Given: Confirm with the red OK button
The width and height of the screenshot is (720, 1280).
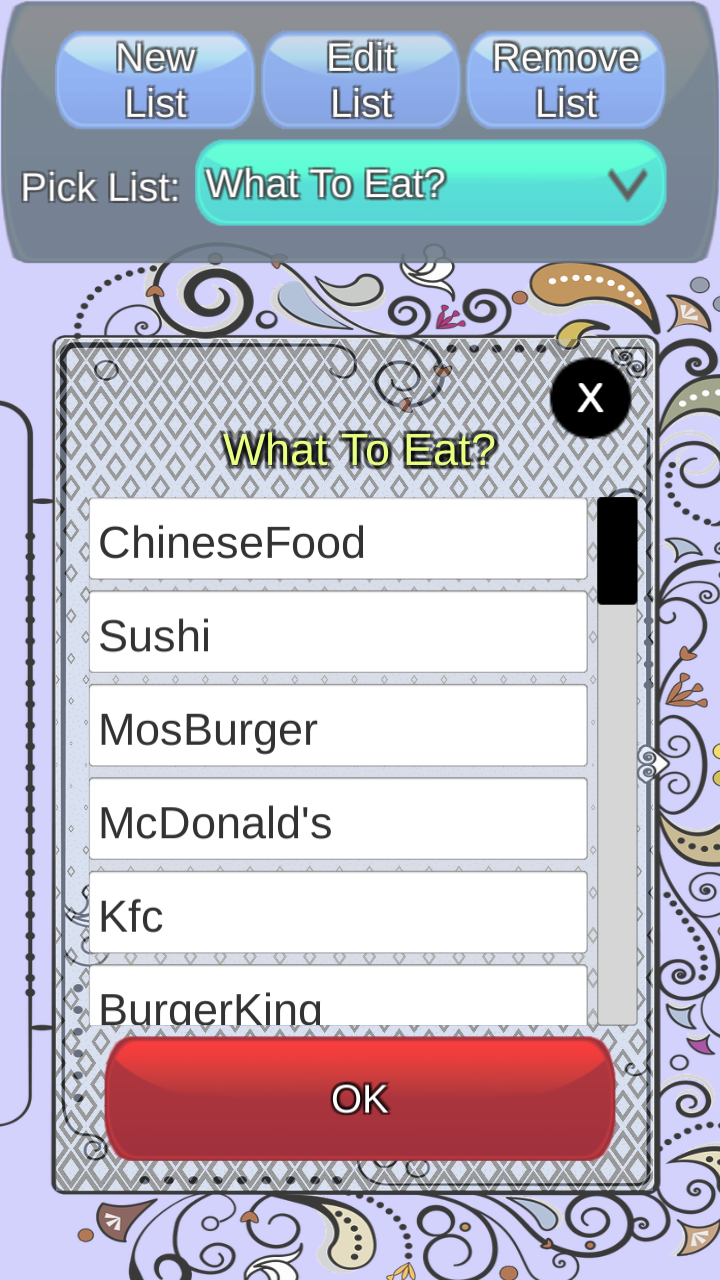Looking at the screenshot, I should coord(360,1099).
